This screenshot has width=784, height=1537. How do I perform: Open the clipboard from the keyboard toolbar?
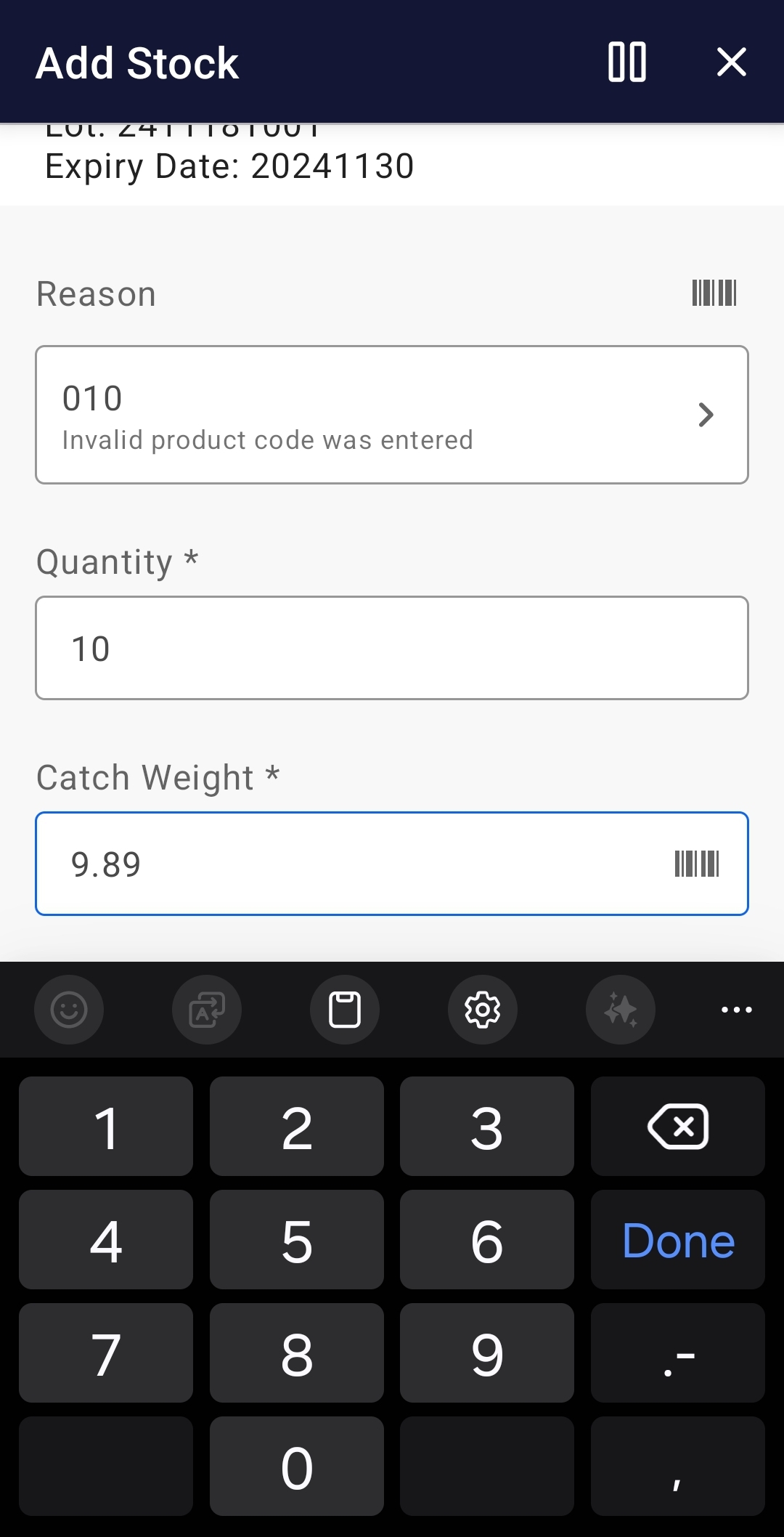pyautogui.click(x=344, y=1009)
